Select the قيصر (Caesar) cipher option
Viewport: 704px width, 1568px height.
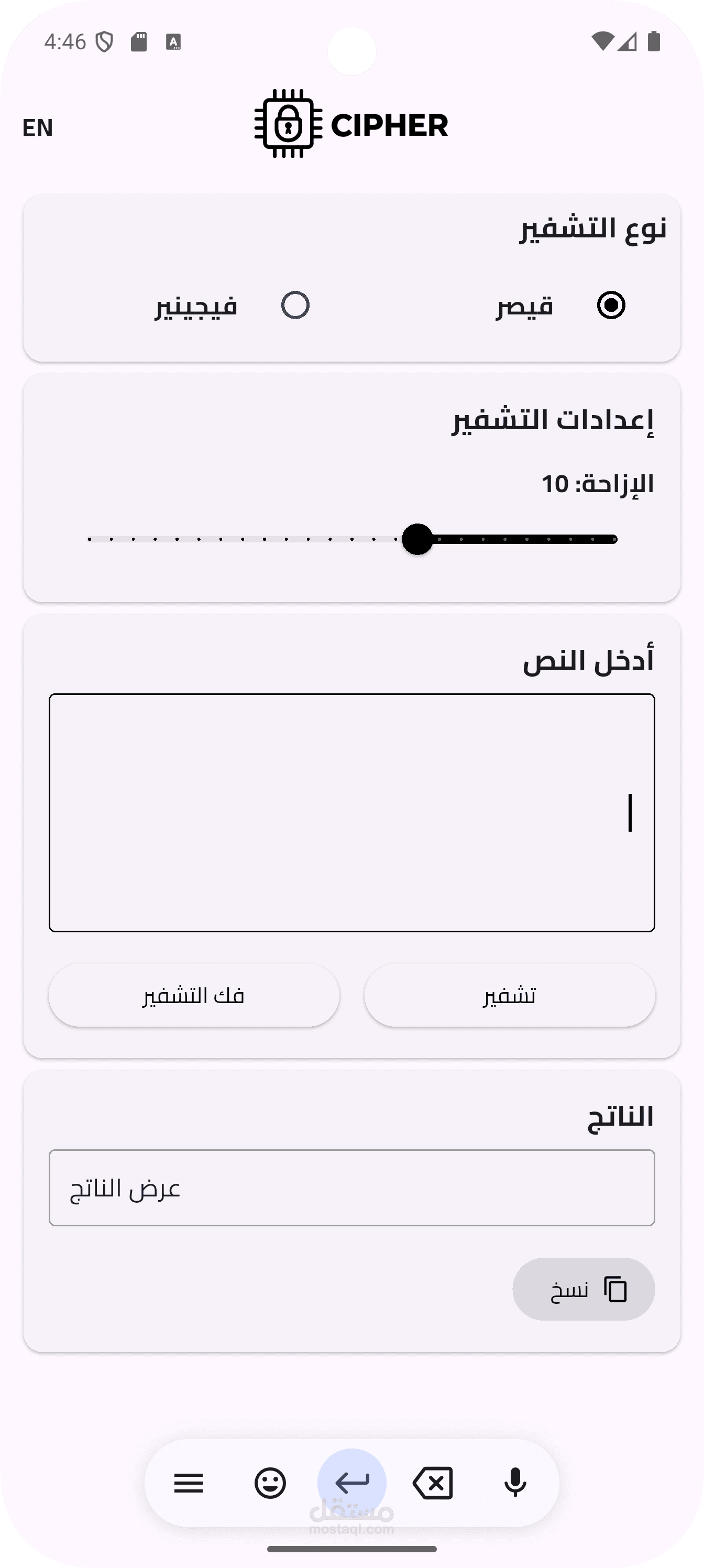611,305
